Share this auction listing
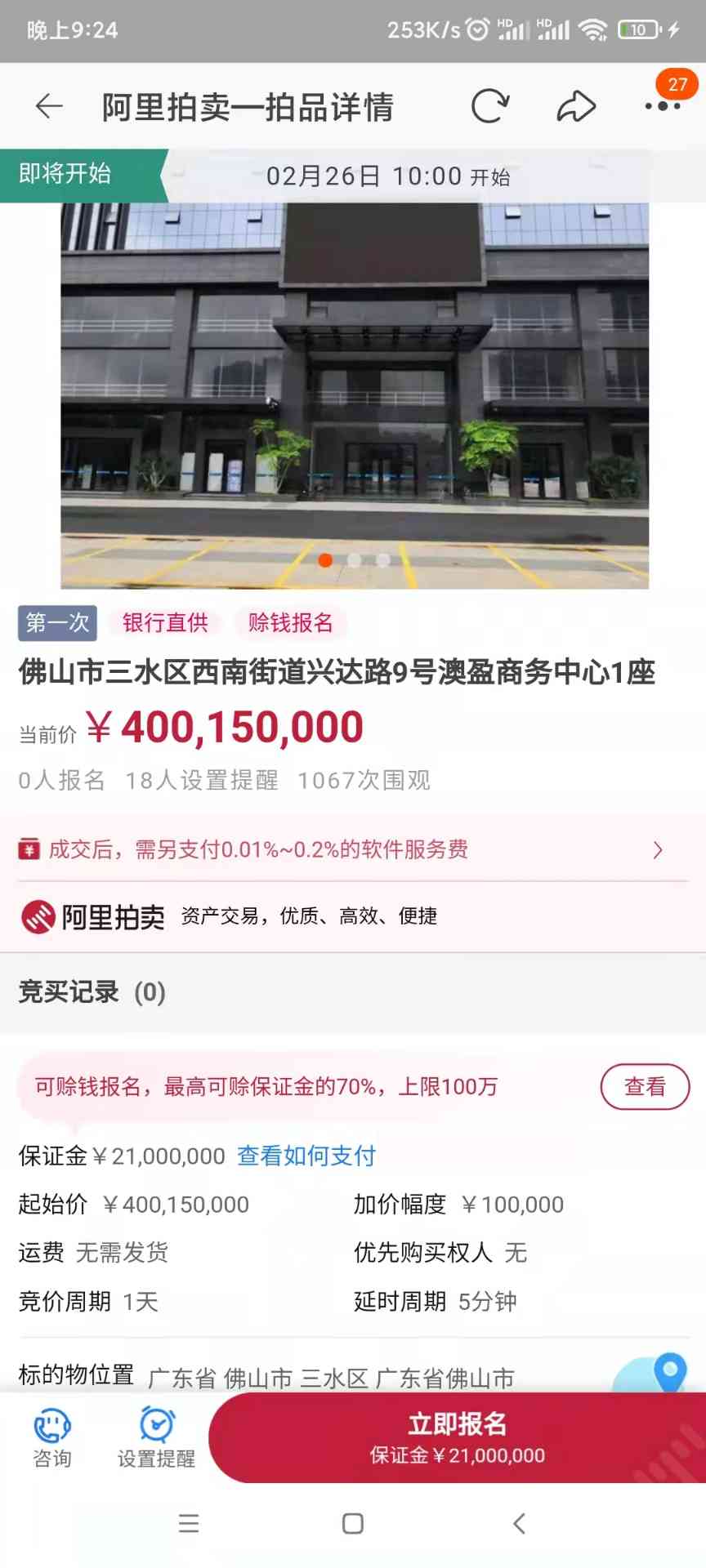The width and height of the screenshot is (706, 1568). (x=576, y=106)
